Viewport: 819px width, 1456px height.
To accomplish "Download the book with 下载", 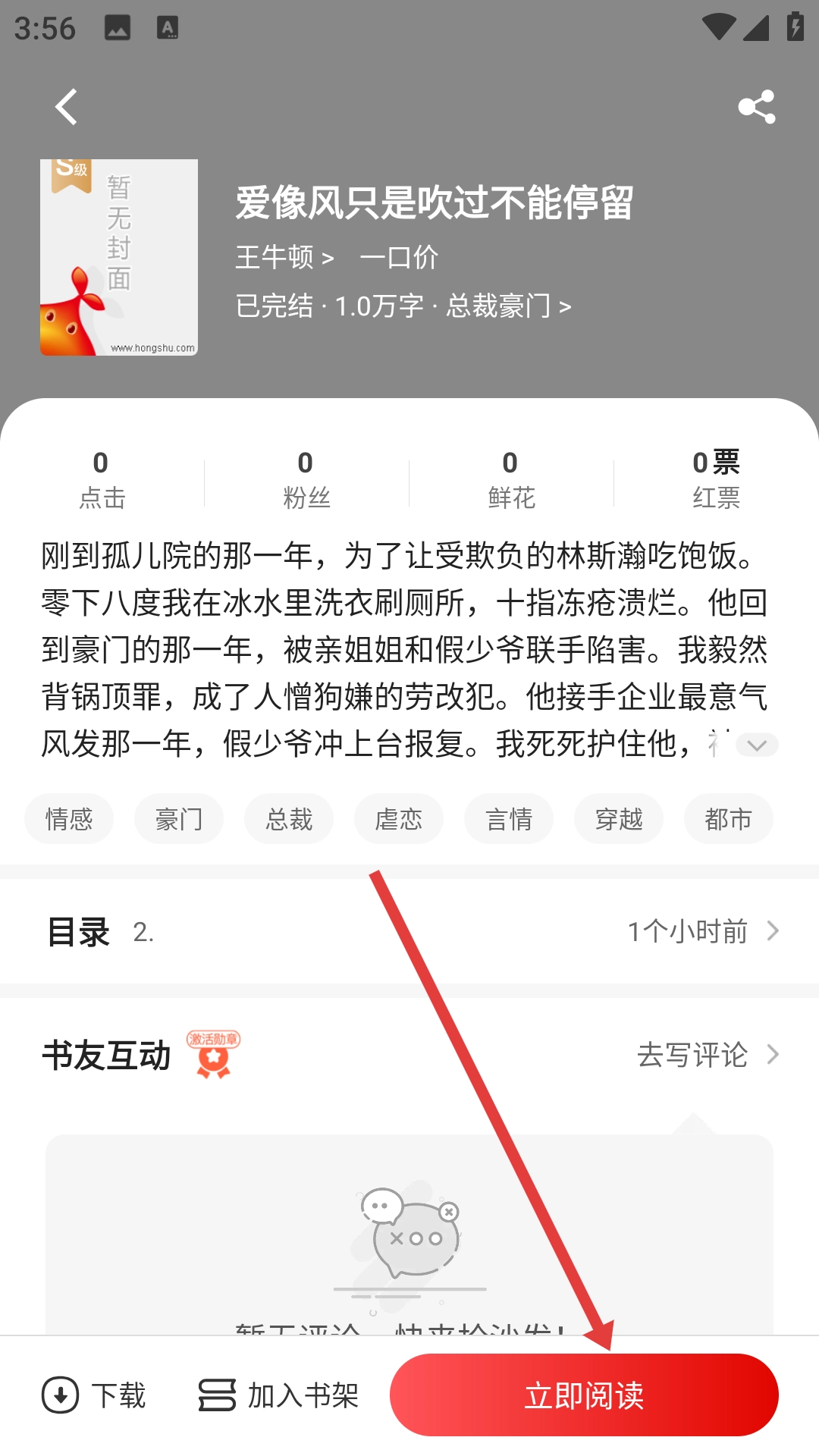I will pyautogui.click(x=94, y=1395).
